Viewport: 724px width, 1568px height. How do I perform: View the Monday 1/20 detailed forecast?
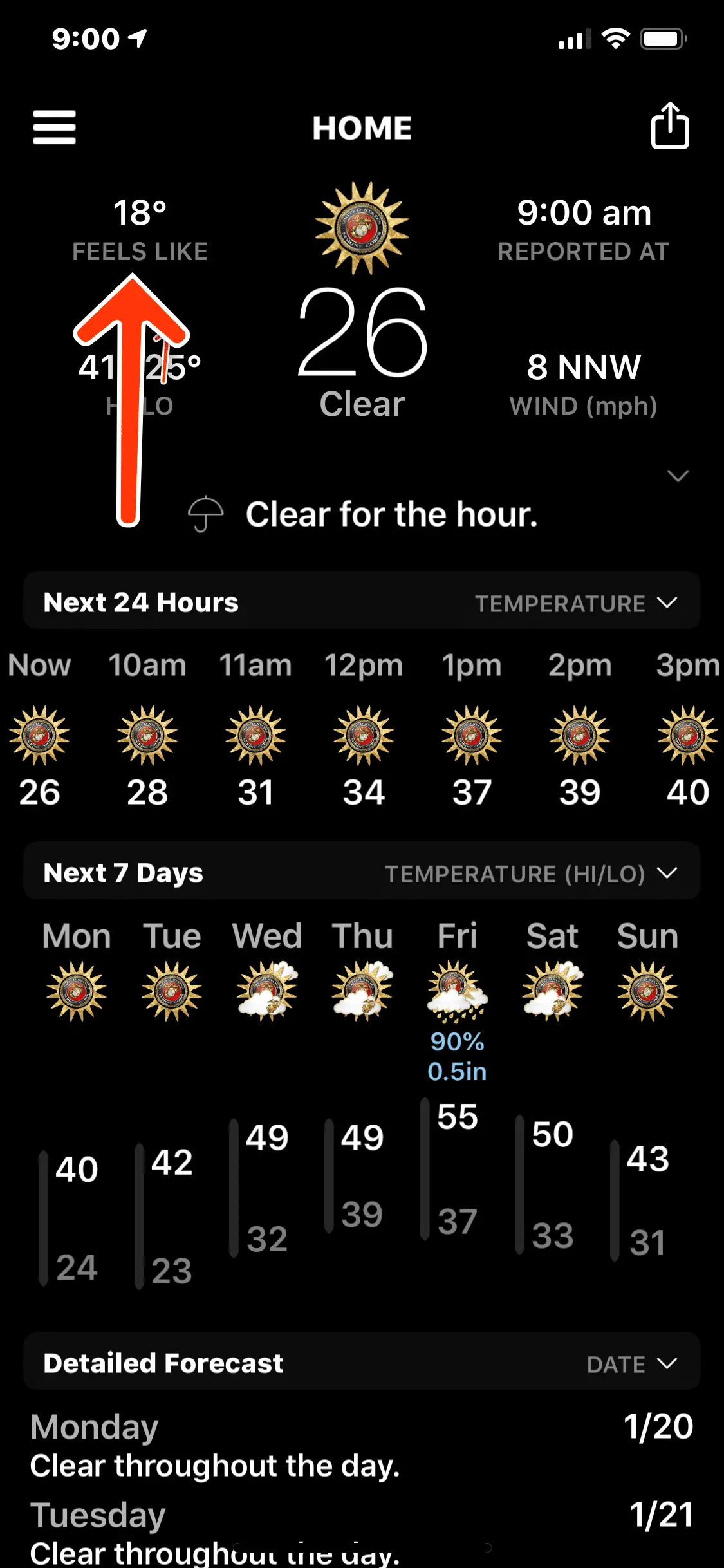click(362, 1446)
